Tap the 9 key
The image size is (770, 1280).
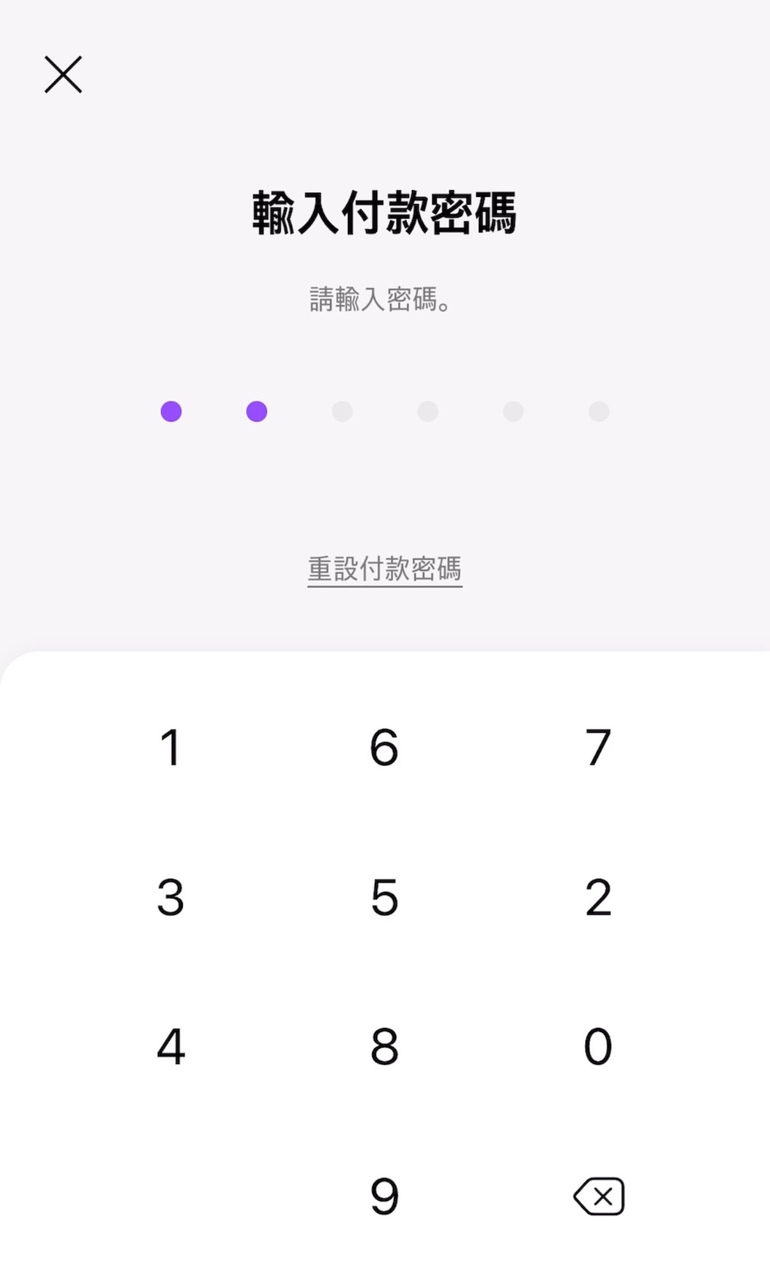point(384,1196)
